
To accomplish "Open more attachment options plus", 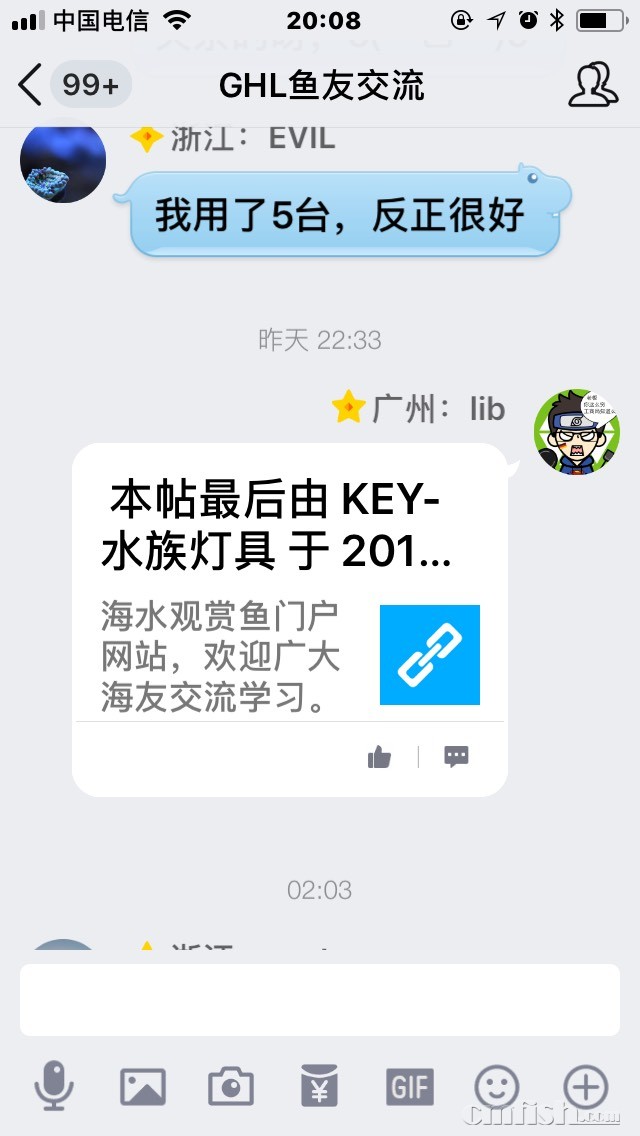I will pyautogui.click(x=586, y=1086).
